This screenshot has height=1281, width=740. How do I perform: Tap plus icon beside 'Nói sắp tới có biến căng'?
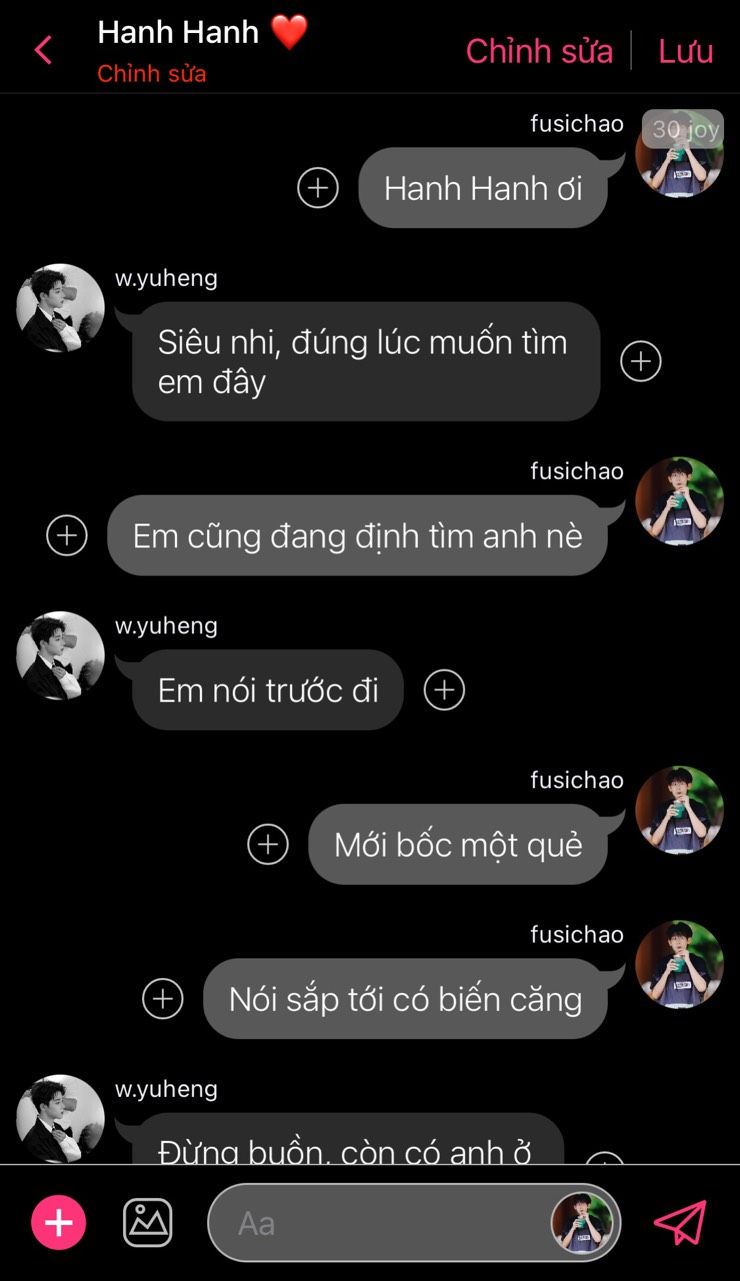163,999
